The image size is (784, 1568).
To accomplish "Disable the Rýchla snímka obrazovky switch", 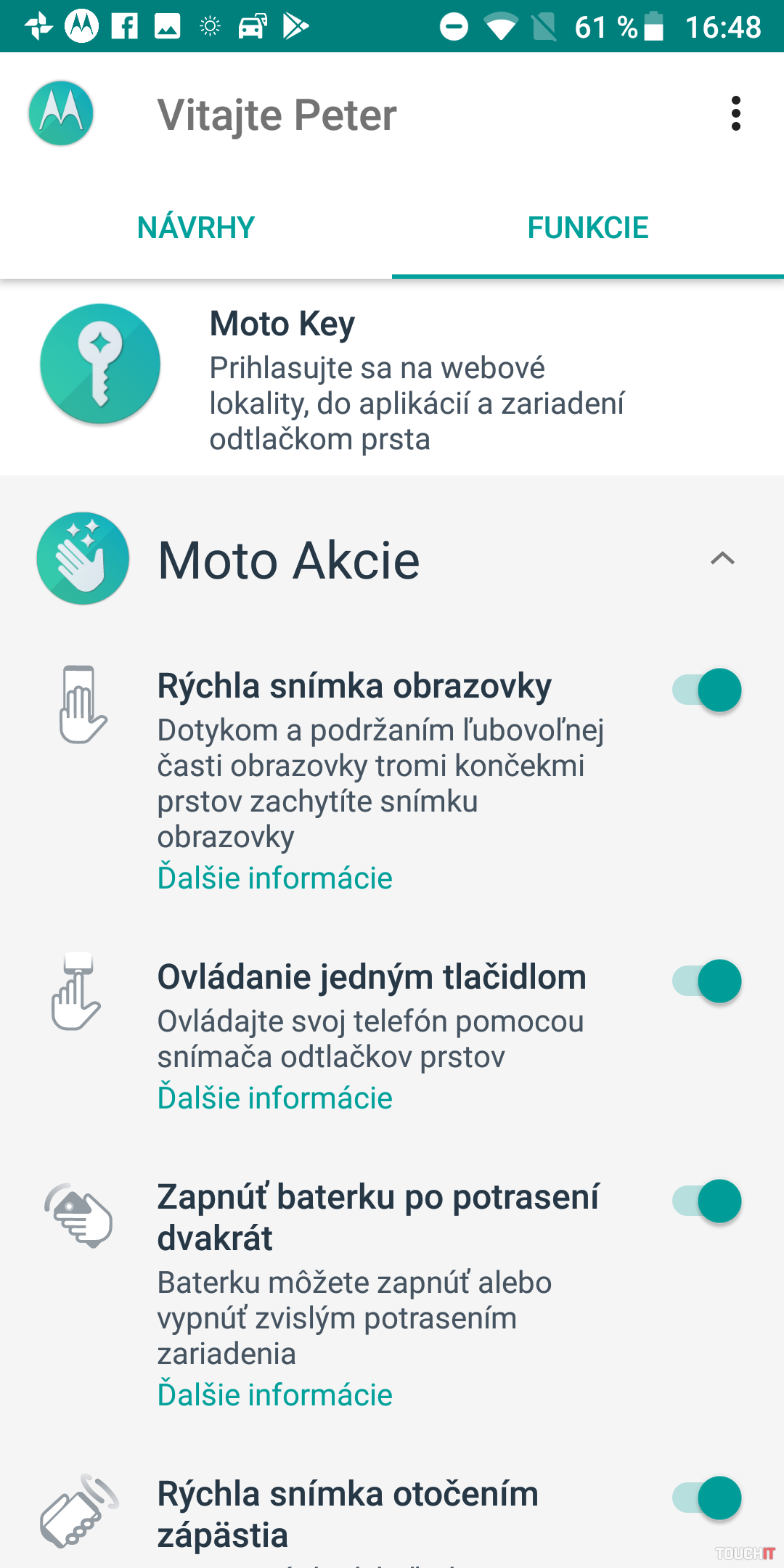I will (707, 690).
